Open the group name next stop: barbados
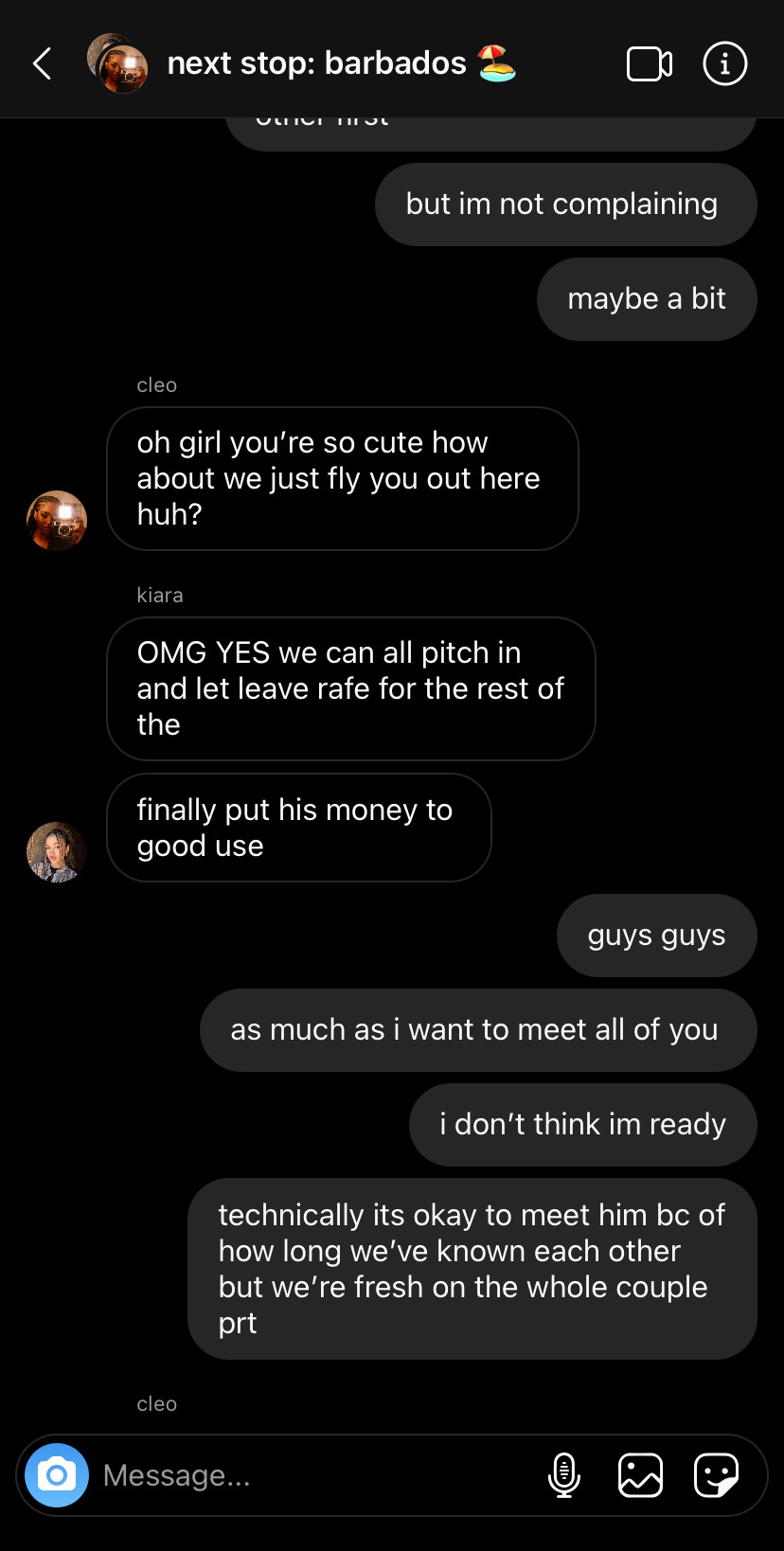The image size is (784, 1551). coord(317,63)
